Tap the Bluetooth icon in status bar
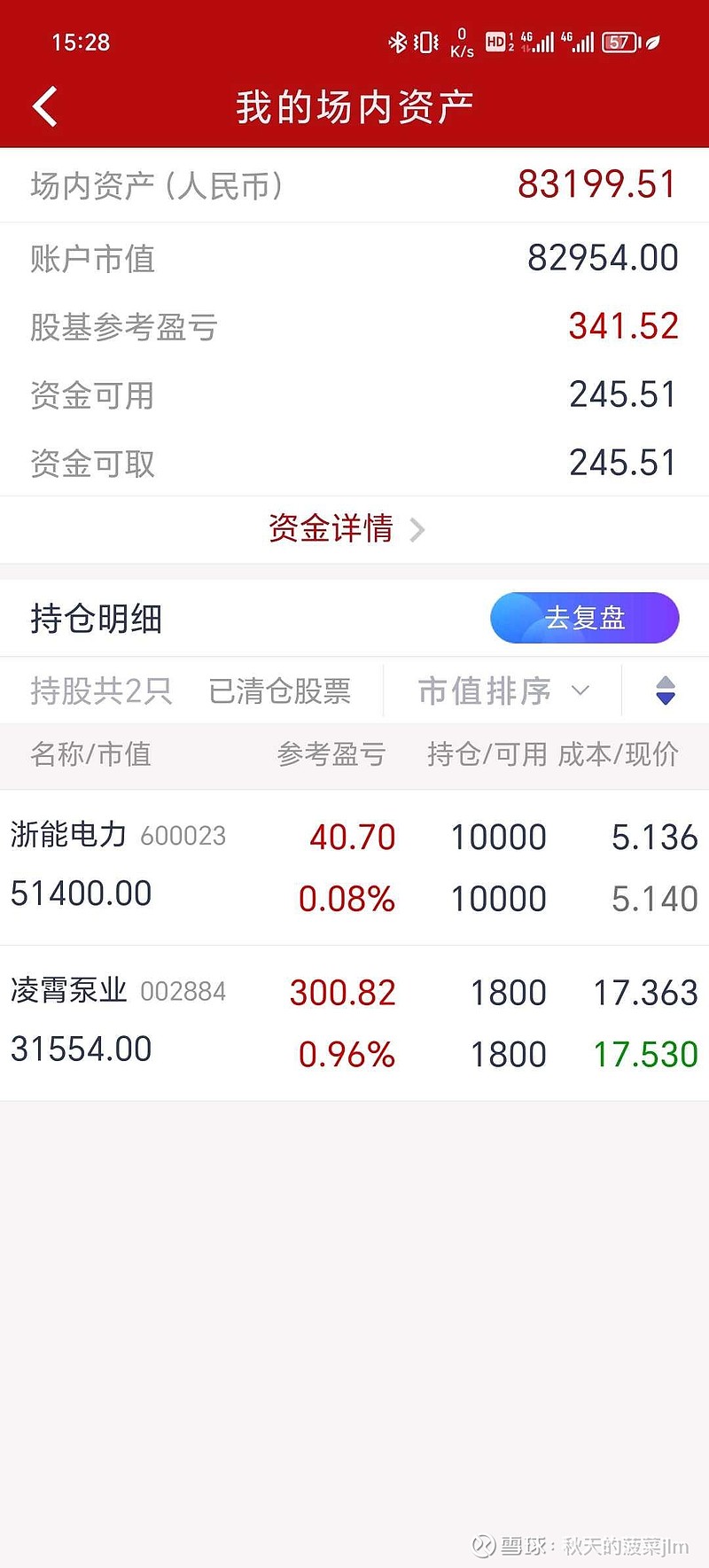Viewport: 709px width, 1568px height. click(396, 42)
